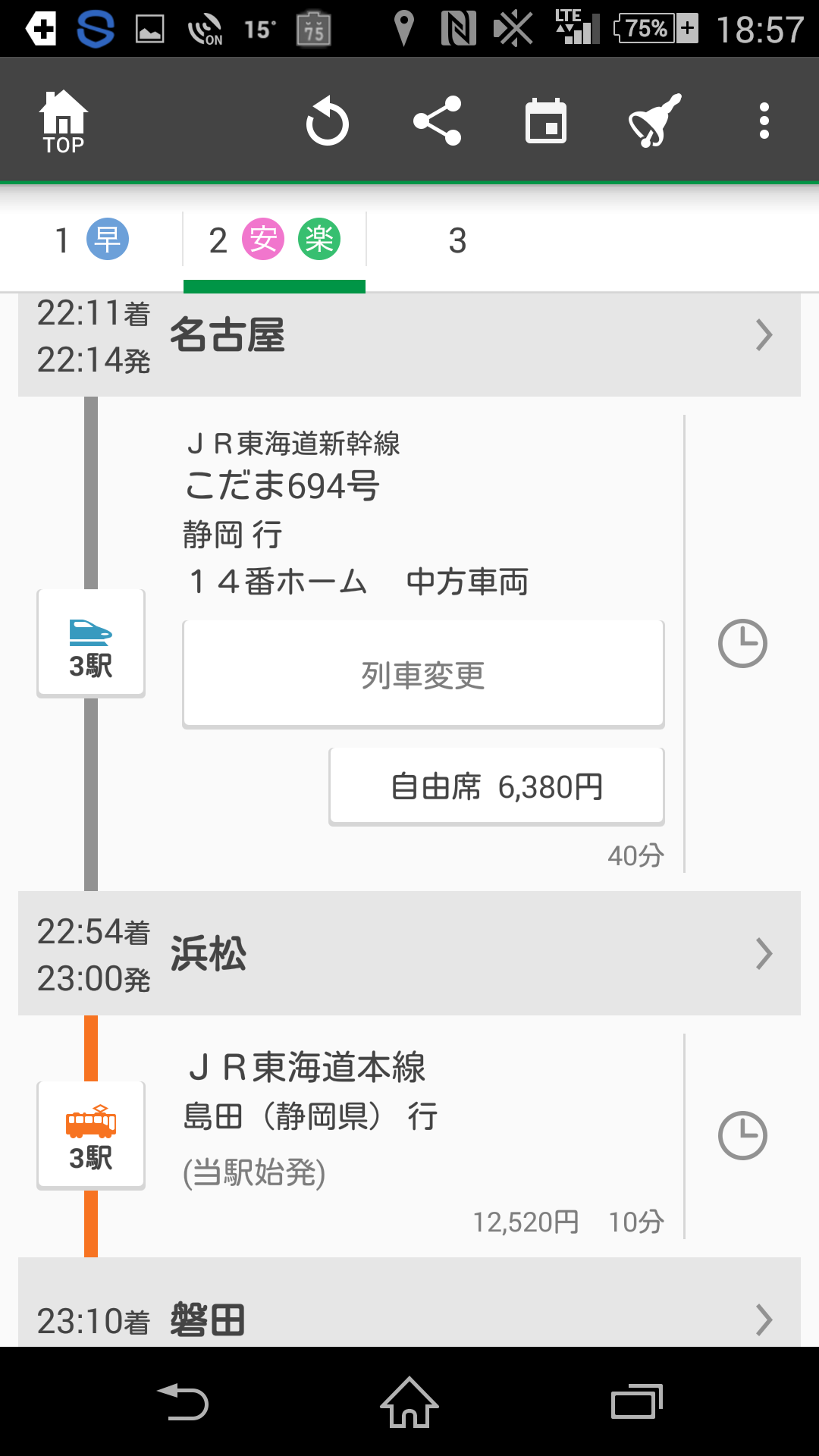Switch to route 3 tab
The image size is (819, 1456).
457,240
